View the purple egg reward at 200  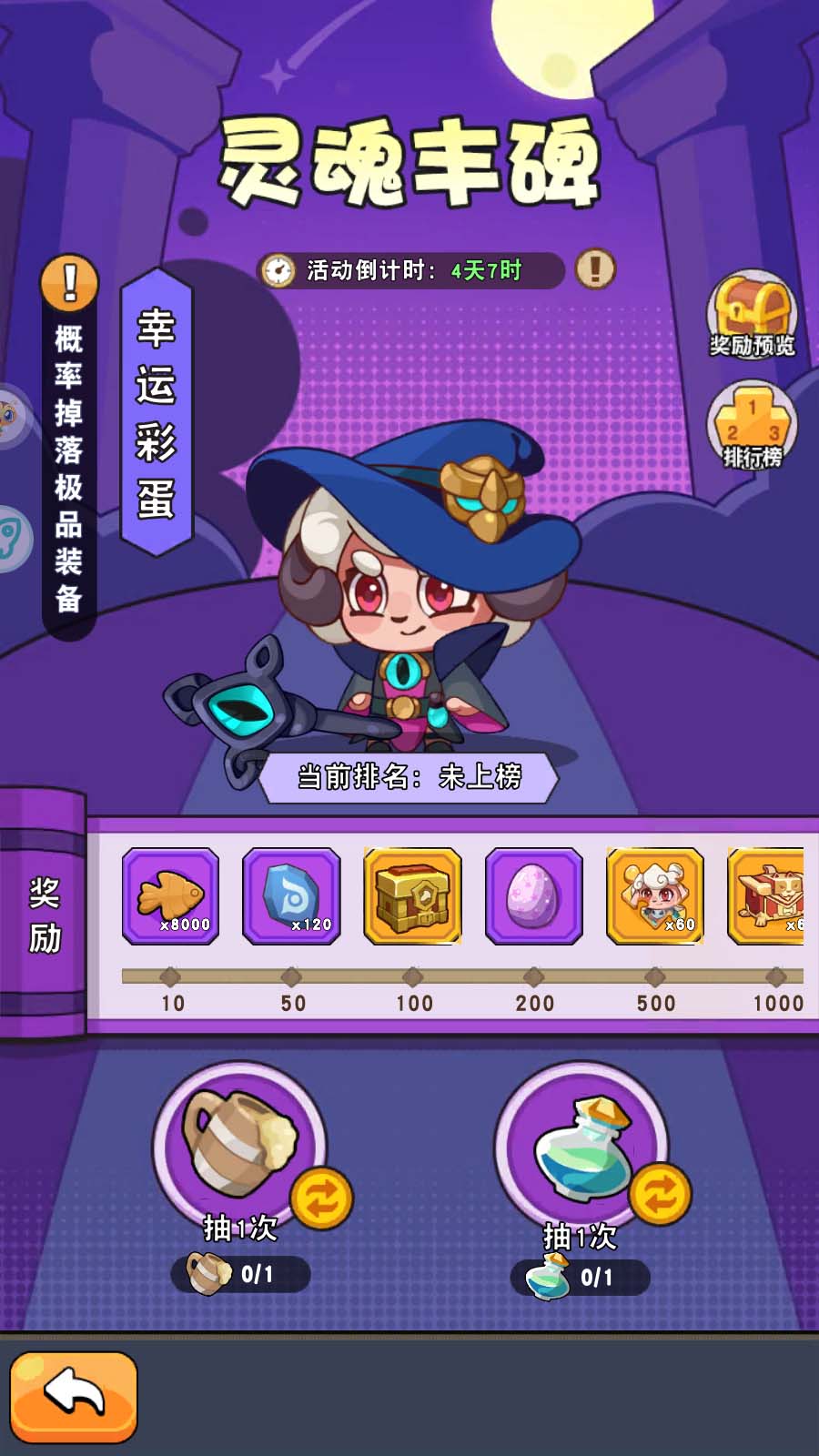(533, 896)
